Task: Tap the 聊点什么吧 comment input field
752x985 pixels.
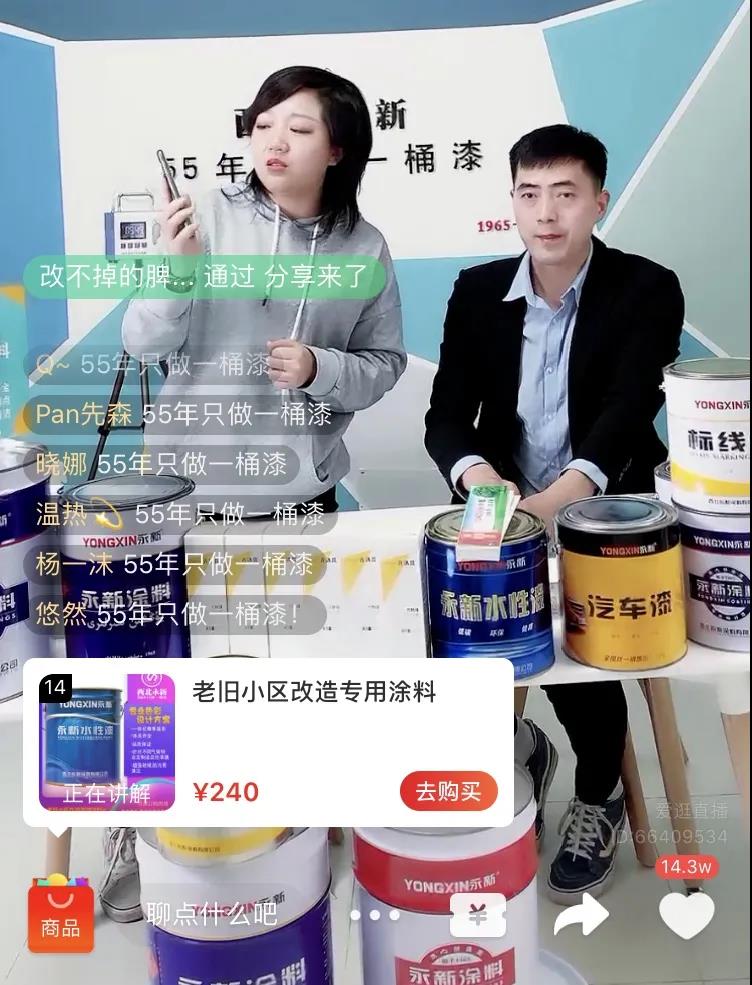Action: [211, 912]
